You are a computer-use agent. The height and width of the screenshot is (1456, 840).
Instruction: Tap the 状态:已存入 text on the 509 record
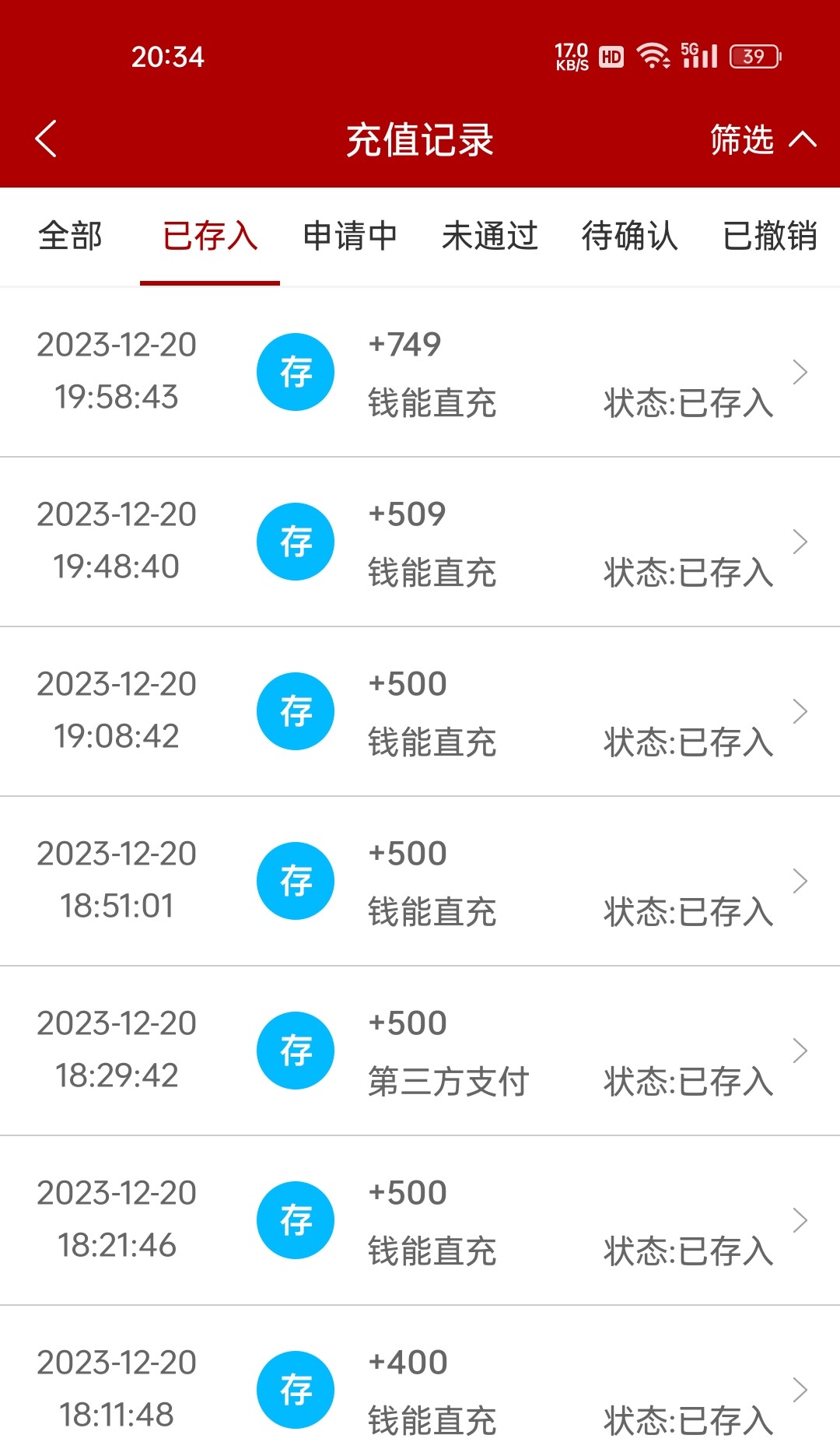click(688, 574)
